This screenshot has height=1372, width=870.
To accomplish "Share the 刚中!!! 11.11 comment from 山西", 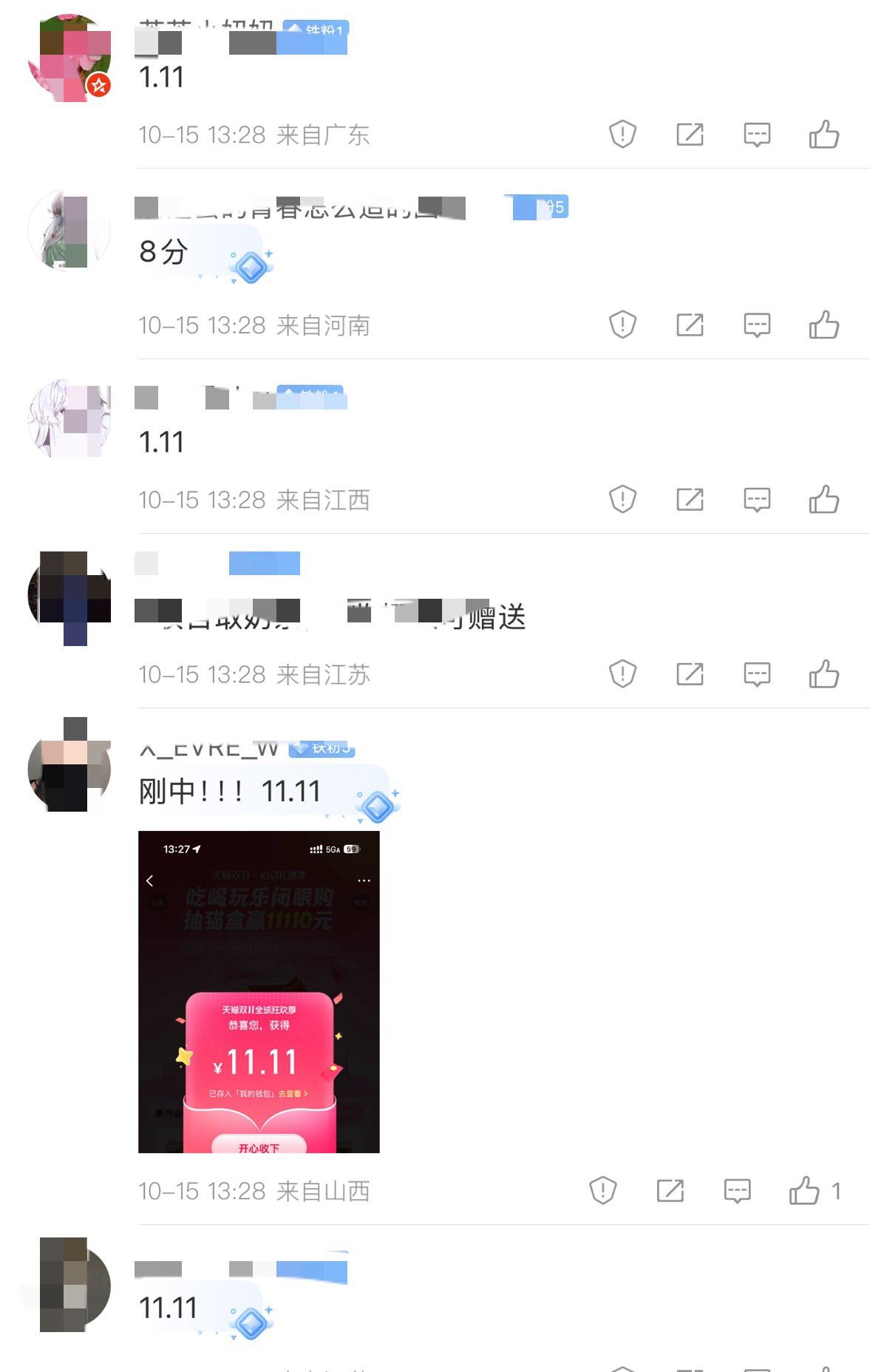I will point(670,1191).
